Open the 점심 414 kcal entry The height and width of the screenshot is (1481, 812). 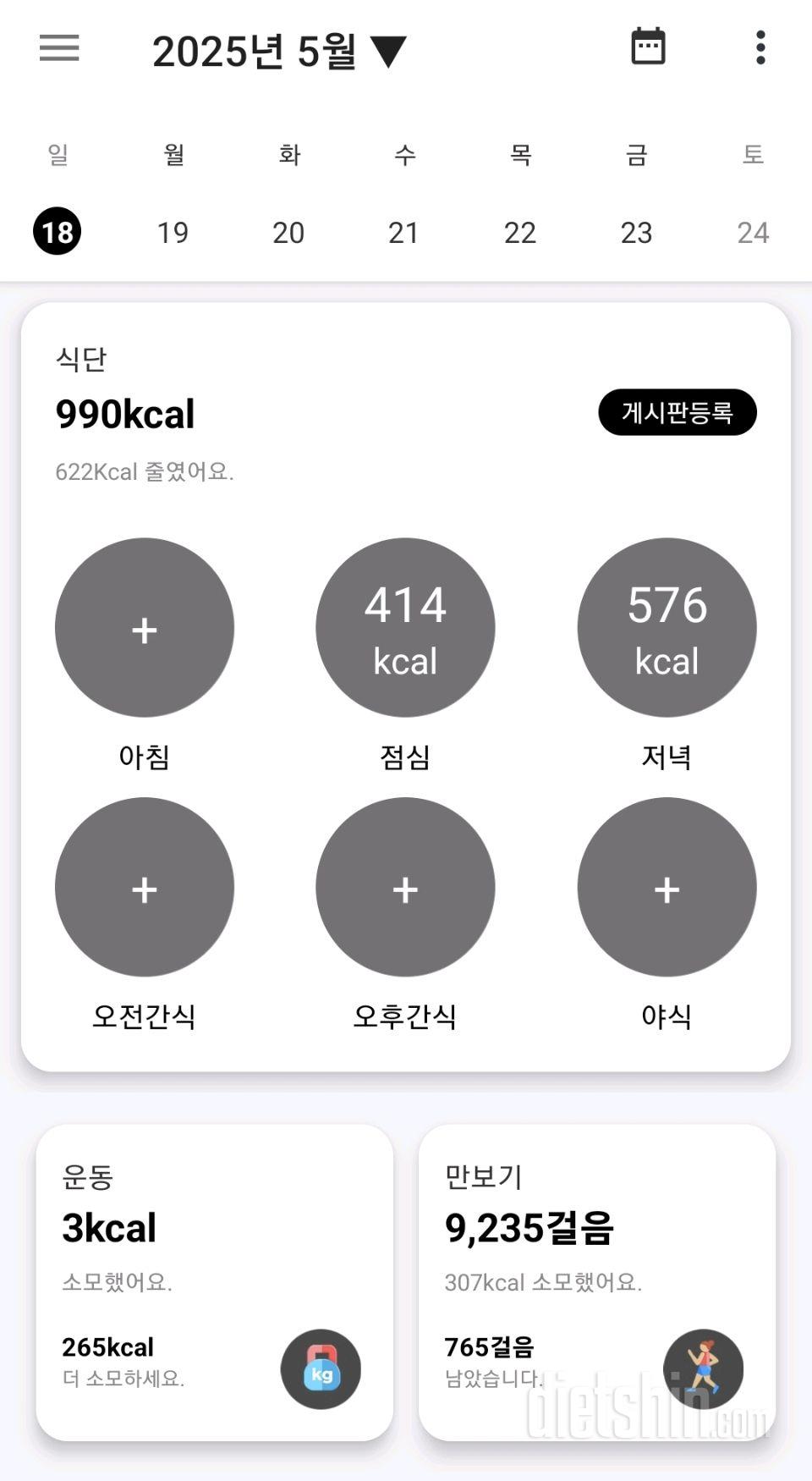(405, 627)
